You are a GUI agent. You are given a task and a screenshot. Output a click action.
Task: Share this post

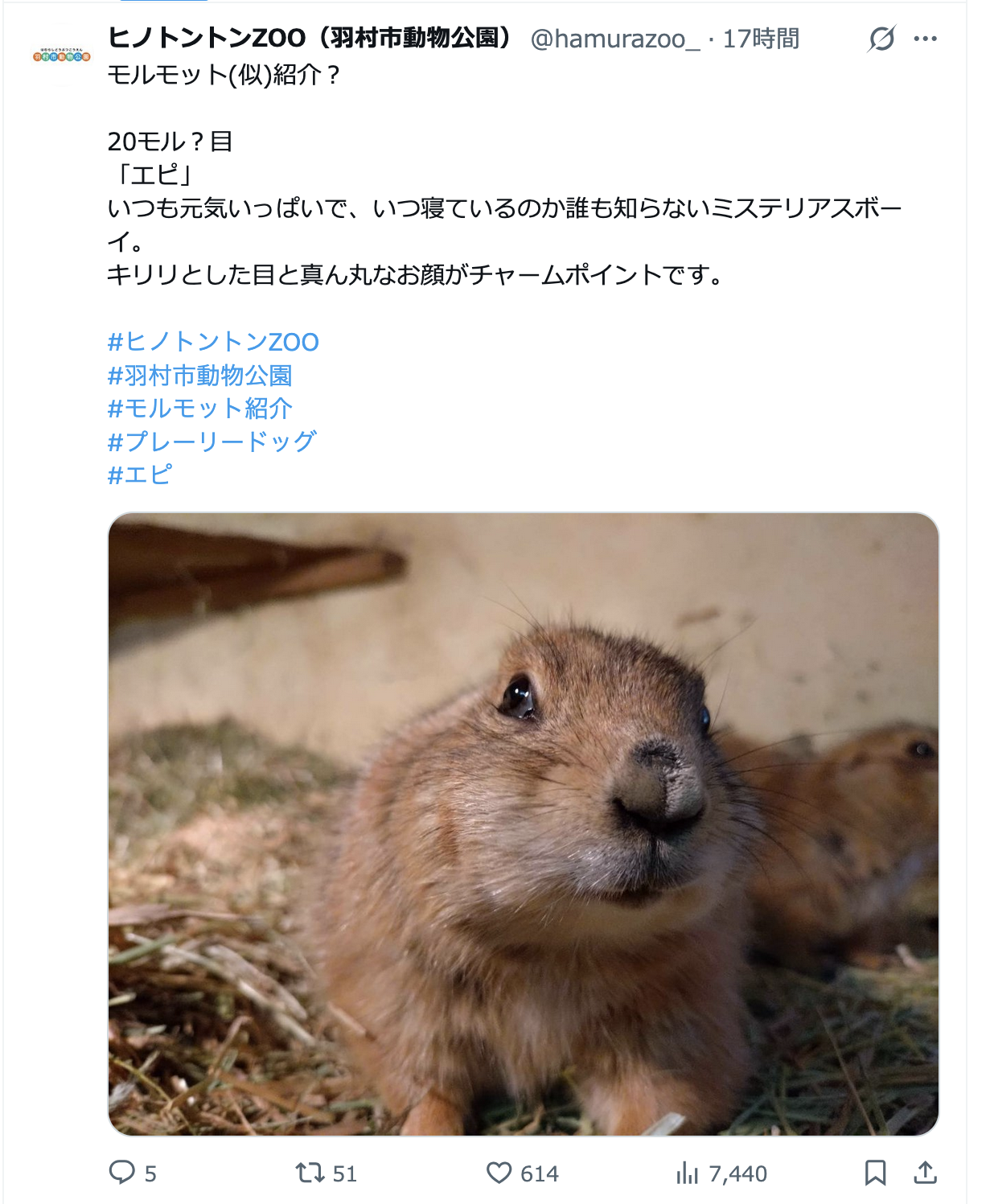pos(925,1173)
